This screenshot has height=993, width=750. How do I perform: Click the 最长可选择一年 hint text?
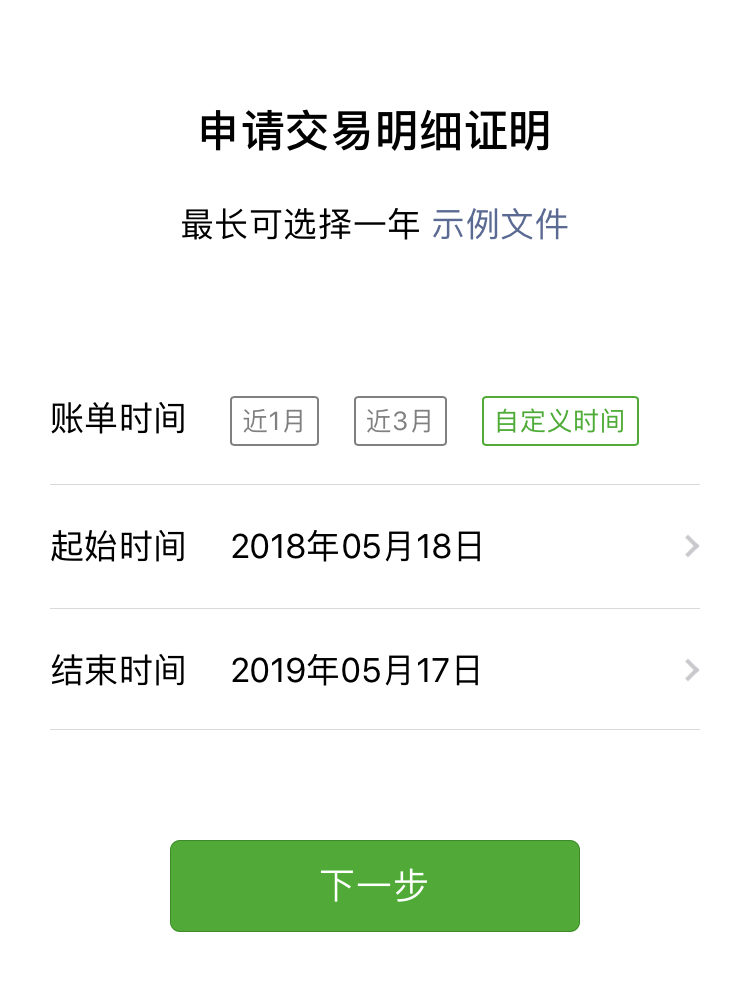point(300,225)
